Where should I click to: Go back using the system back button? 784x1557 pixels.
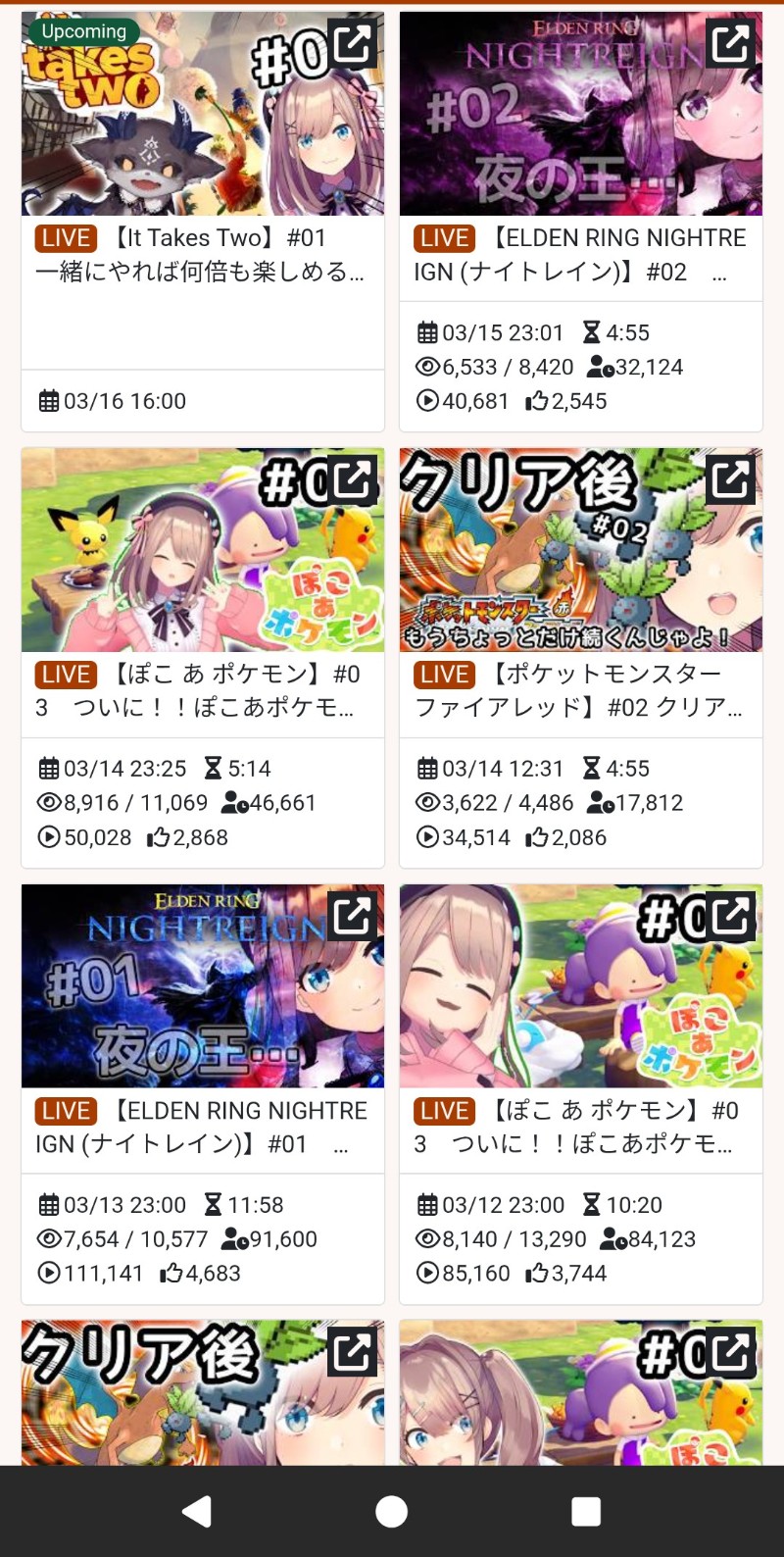(197, 1511)
